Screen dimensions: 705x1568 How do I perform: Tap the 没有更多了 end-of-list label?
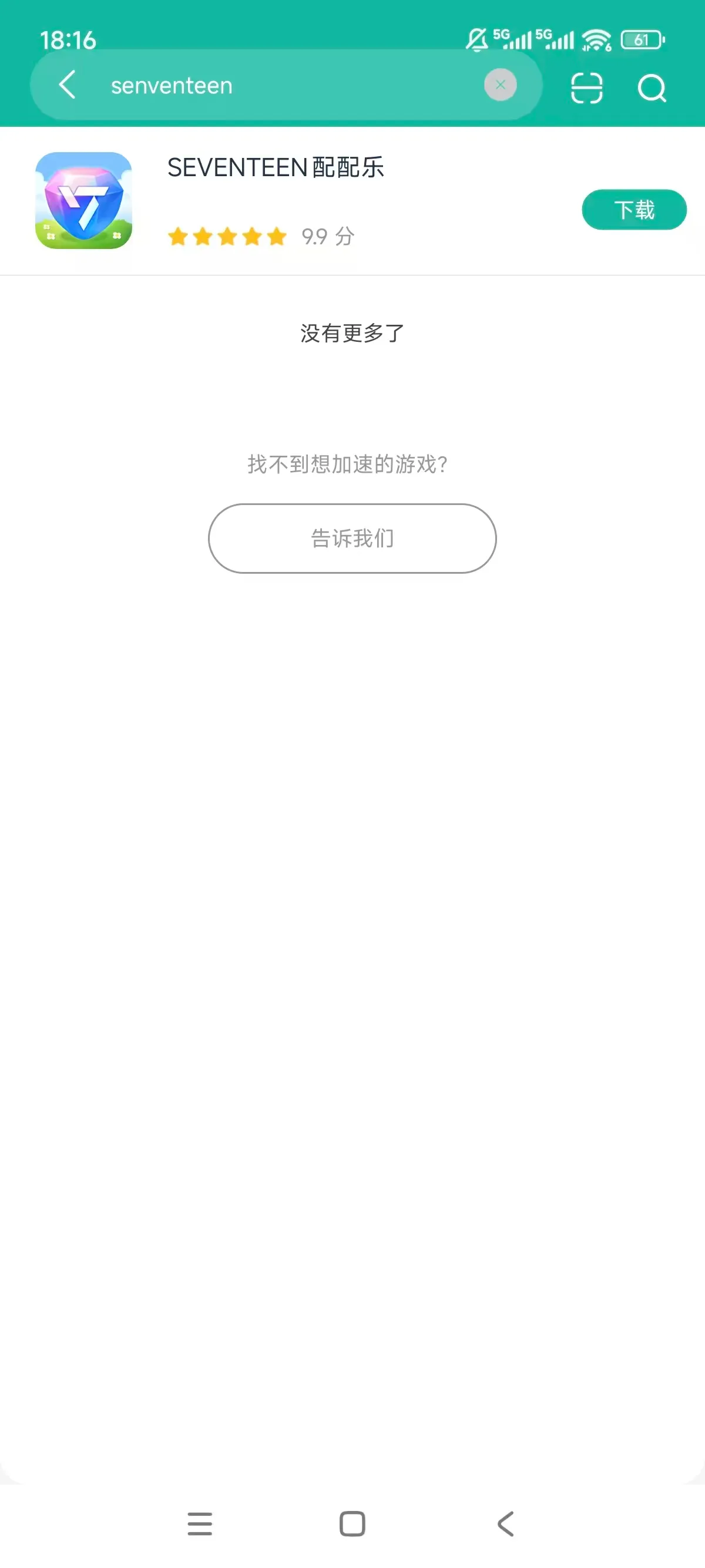[x=352, y=332]
